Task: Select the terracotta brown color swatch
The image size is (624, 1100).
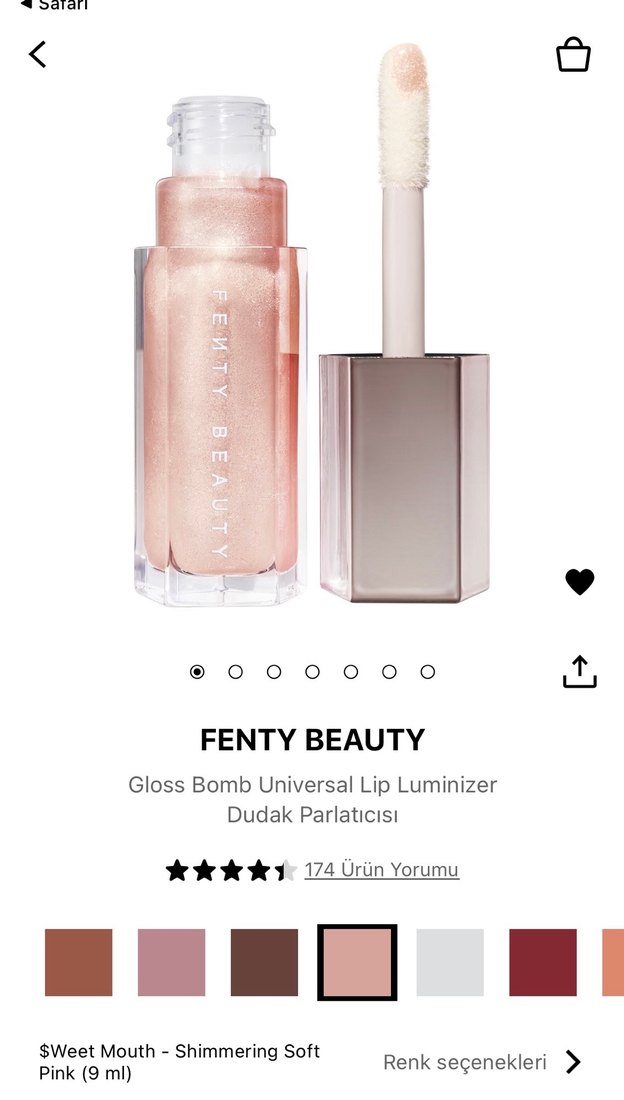Action: [79, 962]
